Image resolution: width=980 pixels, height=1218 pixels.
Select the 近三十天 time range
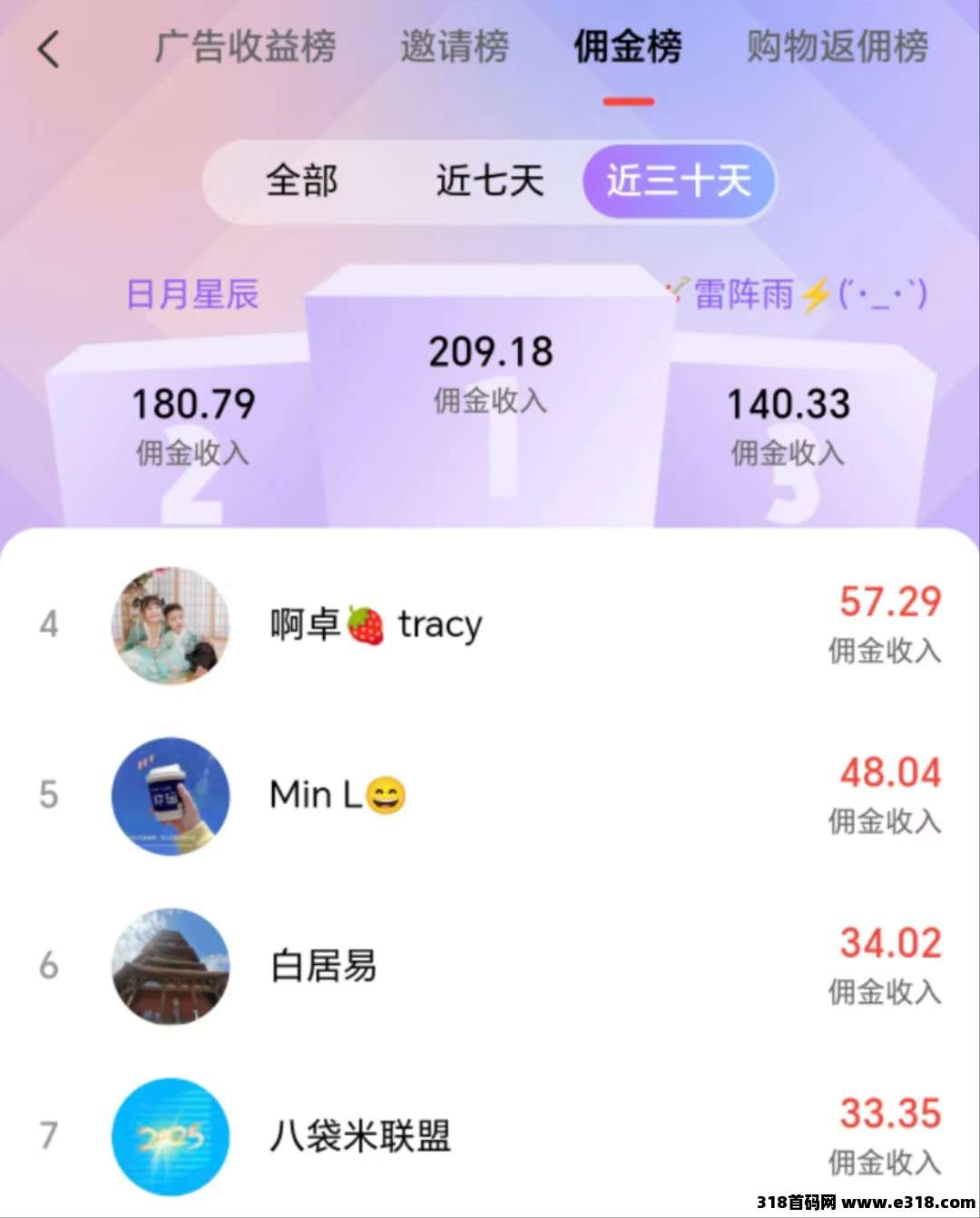click(x=679, y=182)
